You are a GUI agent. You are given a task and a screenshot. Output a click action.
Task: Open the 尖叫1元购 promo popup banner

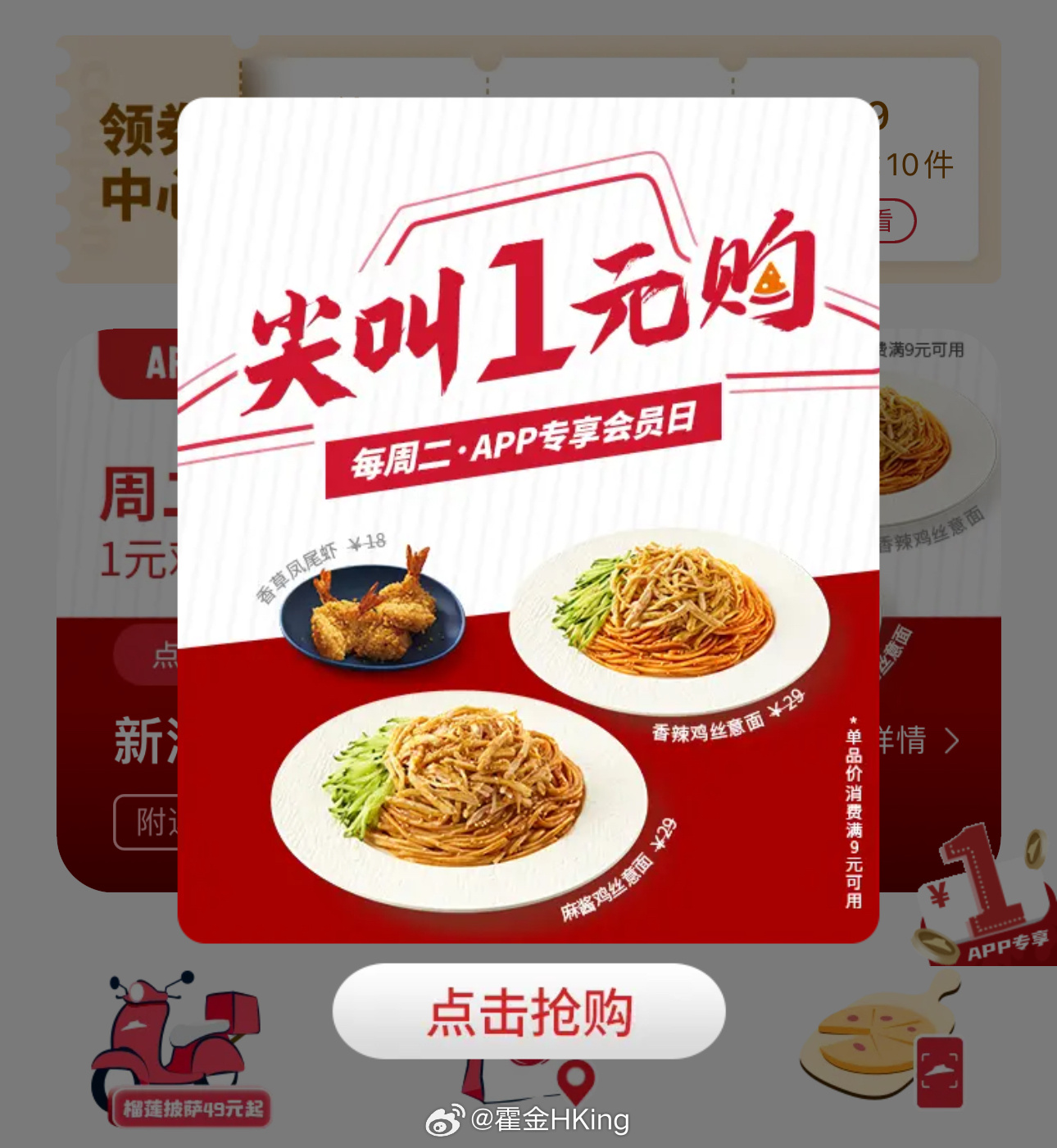click(528, 520)
